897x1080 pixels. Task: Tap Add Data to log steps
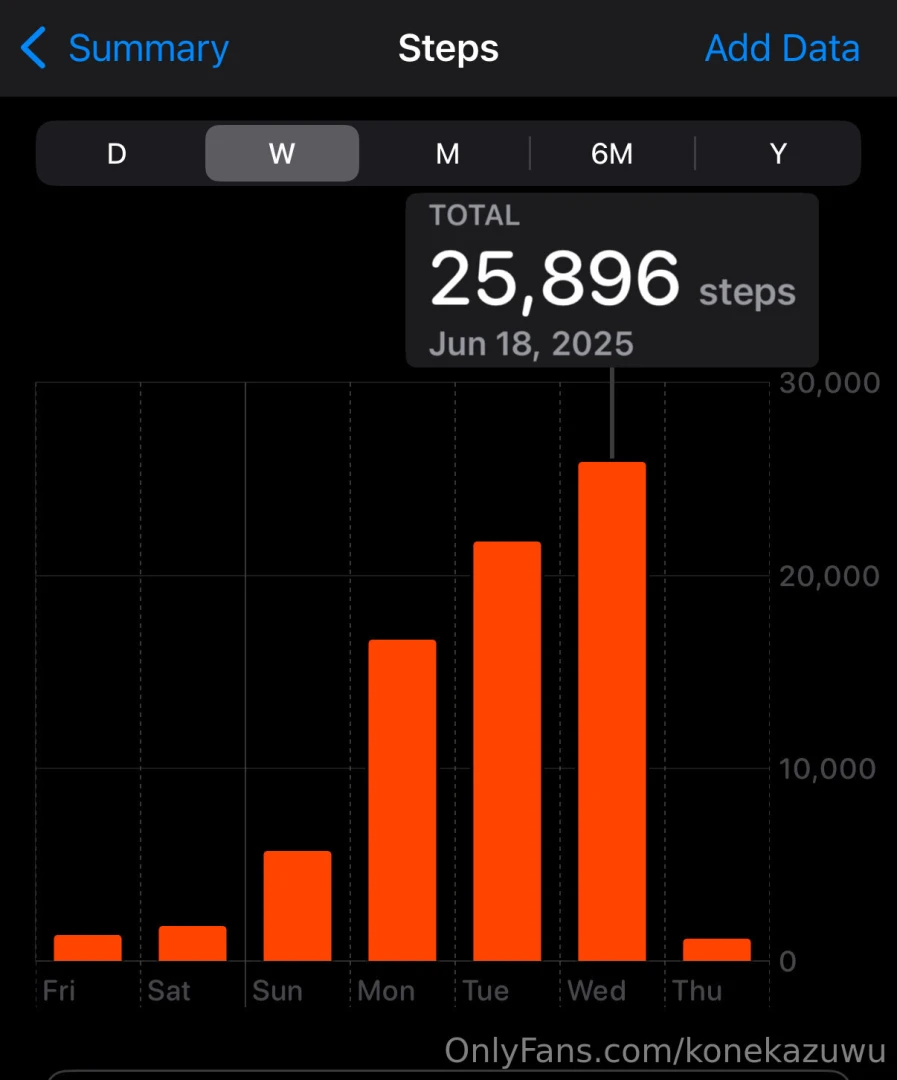[x=782, y=49]
